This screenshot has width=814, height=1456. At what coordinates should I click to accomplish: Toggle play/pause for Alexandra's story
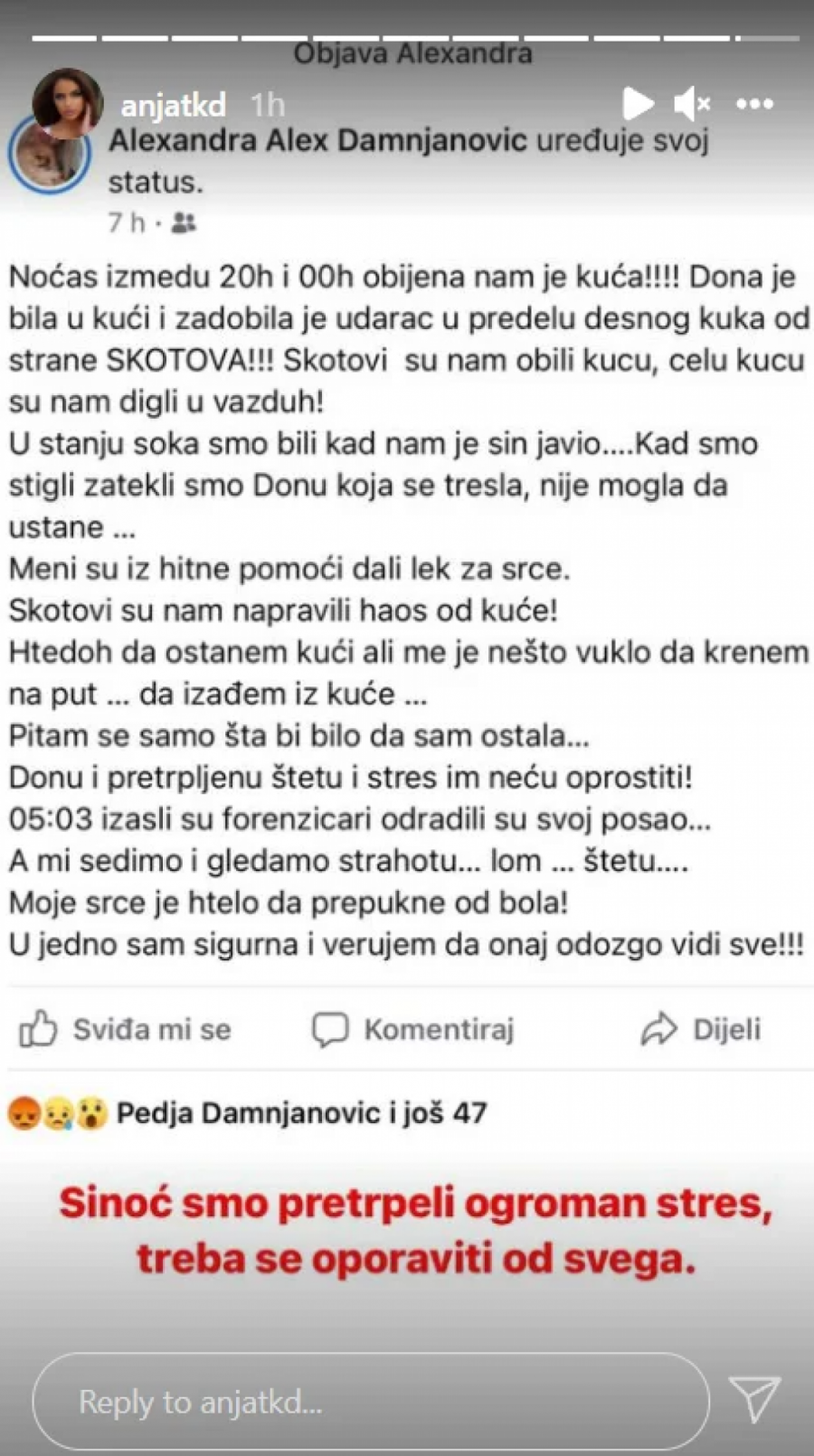coord(639,104)
